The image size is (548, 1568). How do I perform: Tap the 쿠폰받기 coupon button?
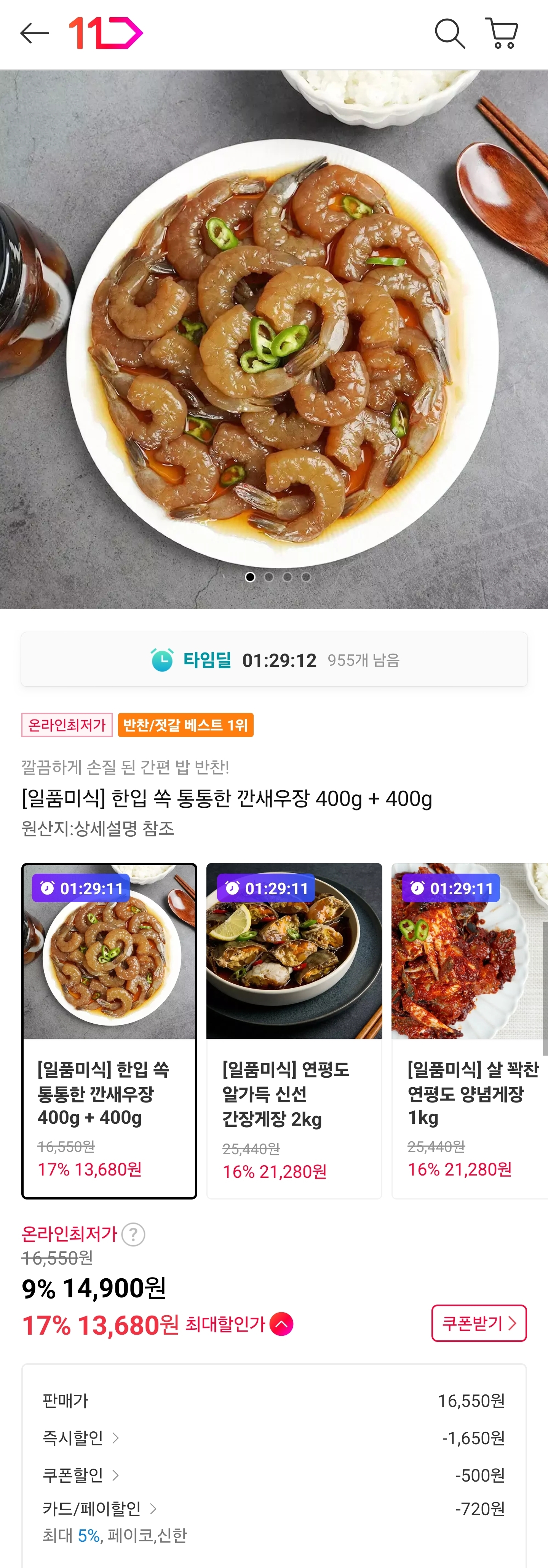479,1323
